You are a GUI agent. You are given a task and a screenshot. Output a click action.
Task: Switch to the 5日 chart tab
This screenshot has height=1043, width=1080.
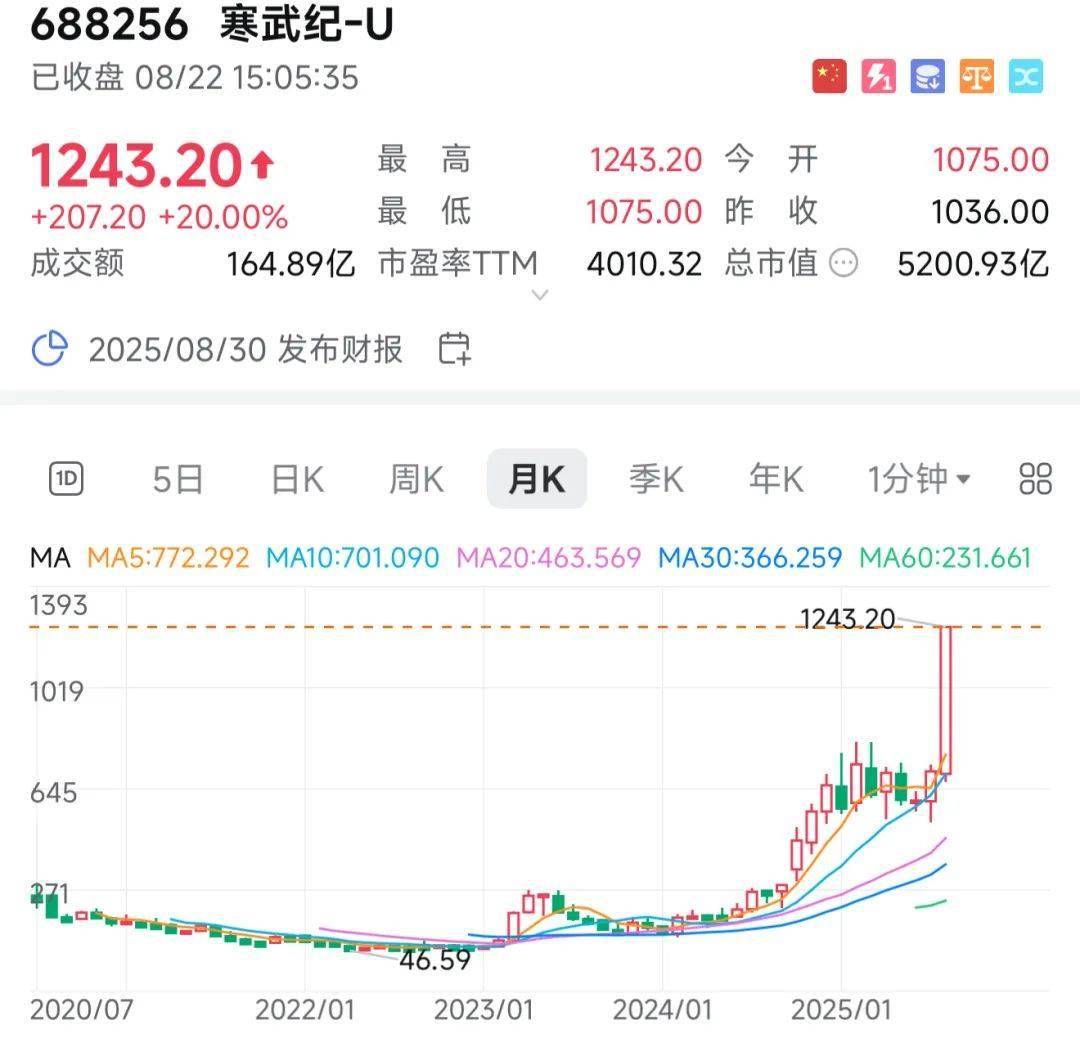click(x=178, y=480)
